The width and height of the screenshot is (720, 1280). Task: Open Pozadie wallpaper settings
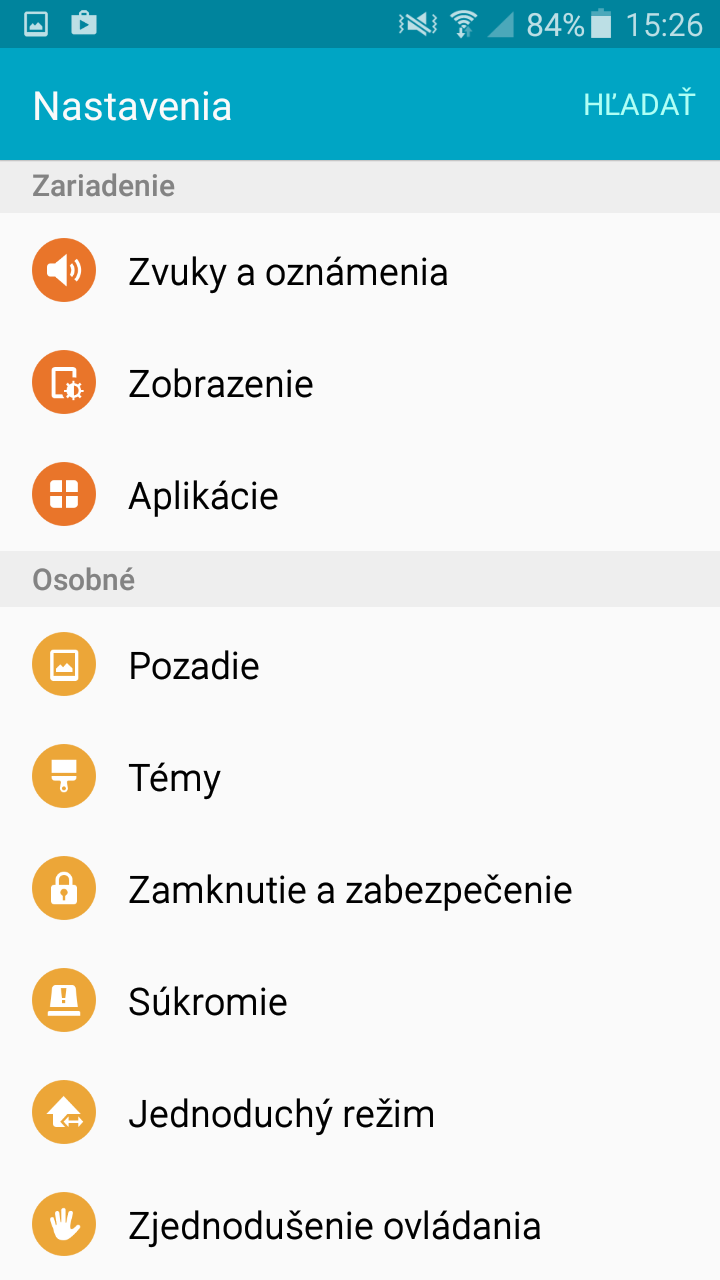[x=360, y=665]
